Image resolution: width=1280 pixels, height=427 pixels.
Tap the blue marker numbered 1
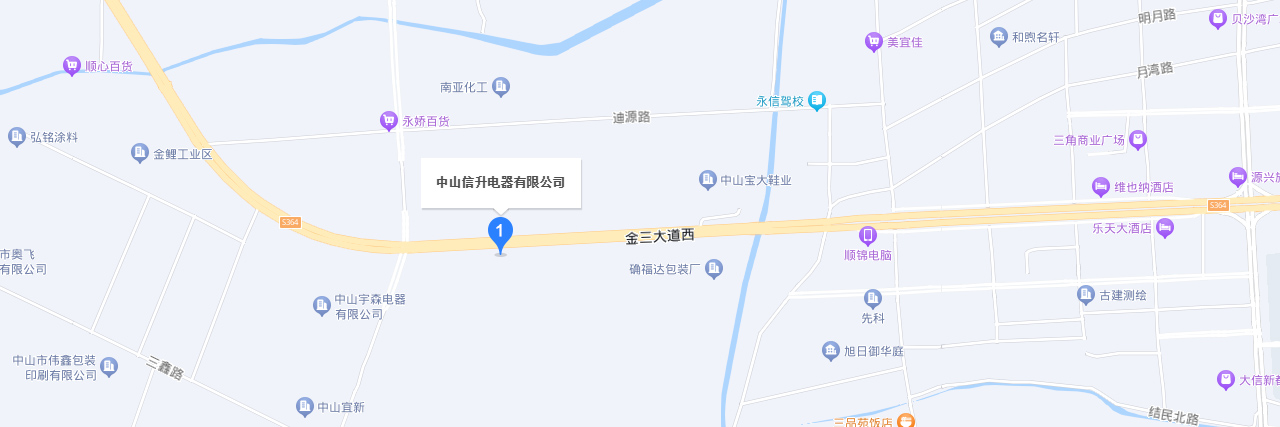point(500,233)
